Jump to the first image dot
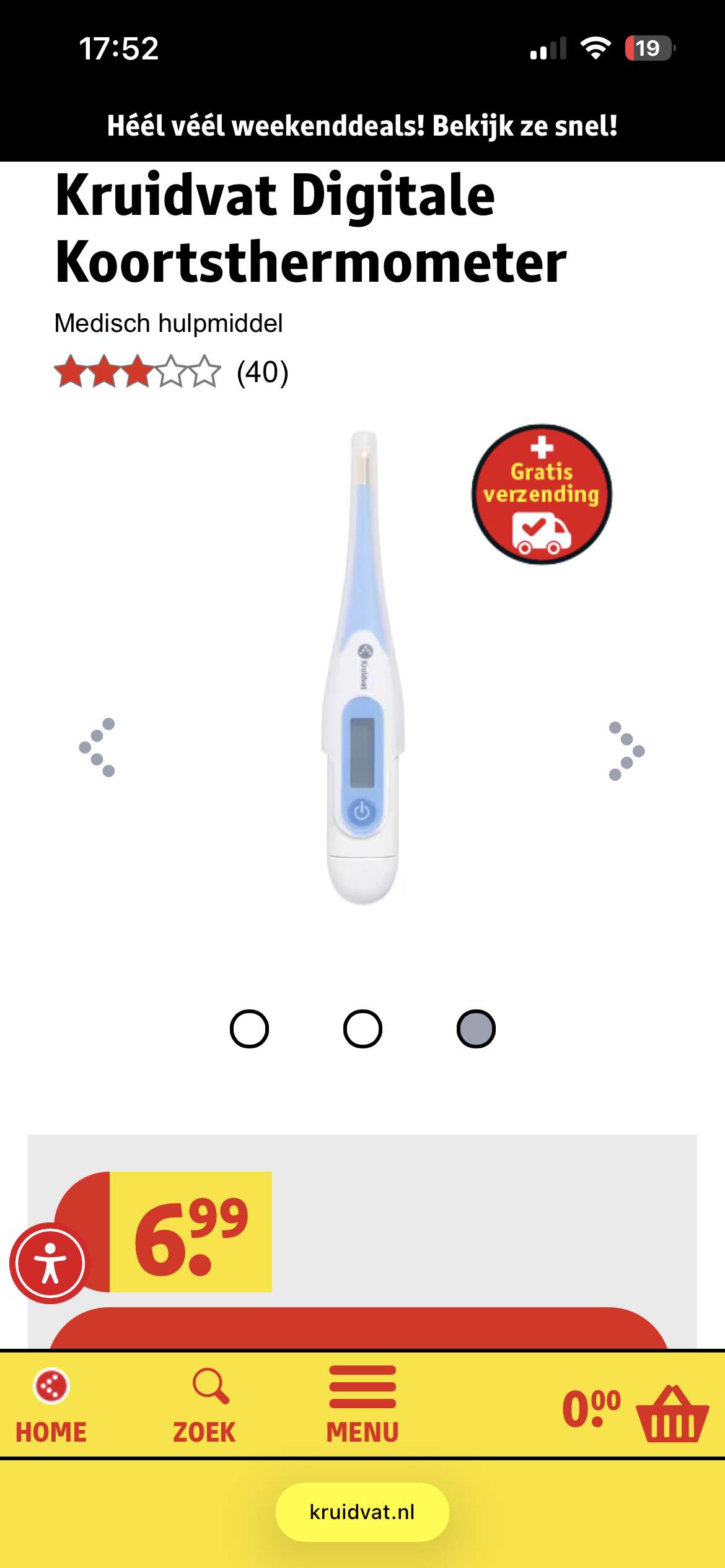Viewport: 725px width, 1568px height. [x=249, y=1029]
